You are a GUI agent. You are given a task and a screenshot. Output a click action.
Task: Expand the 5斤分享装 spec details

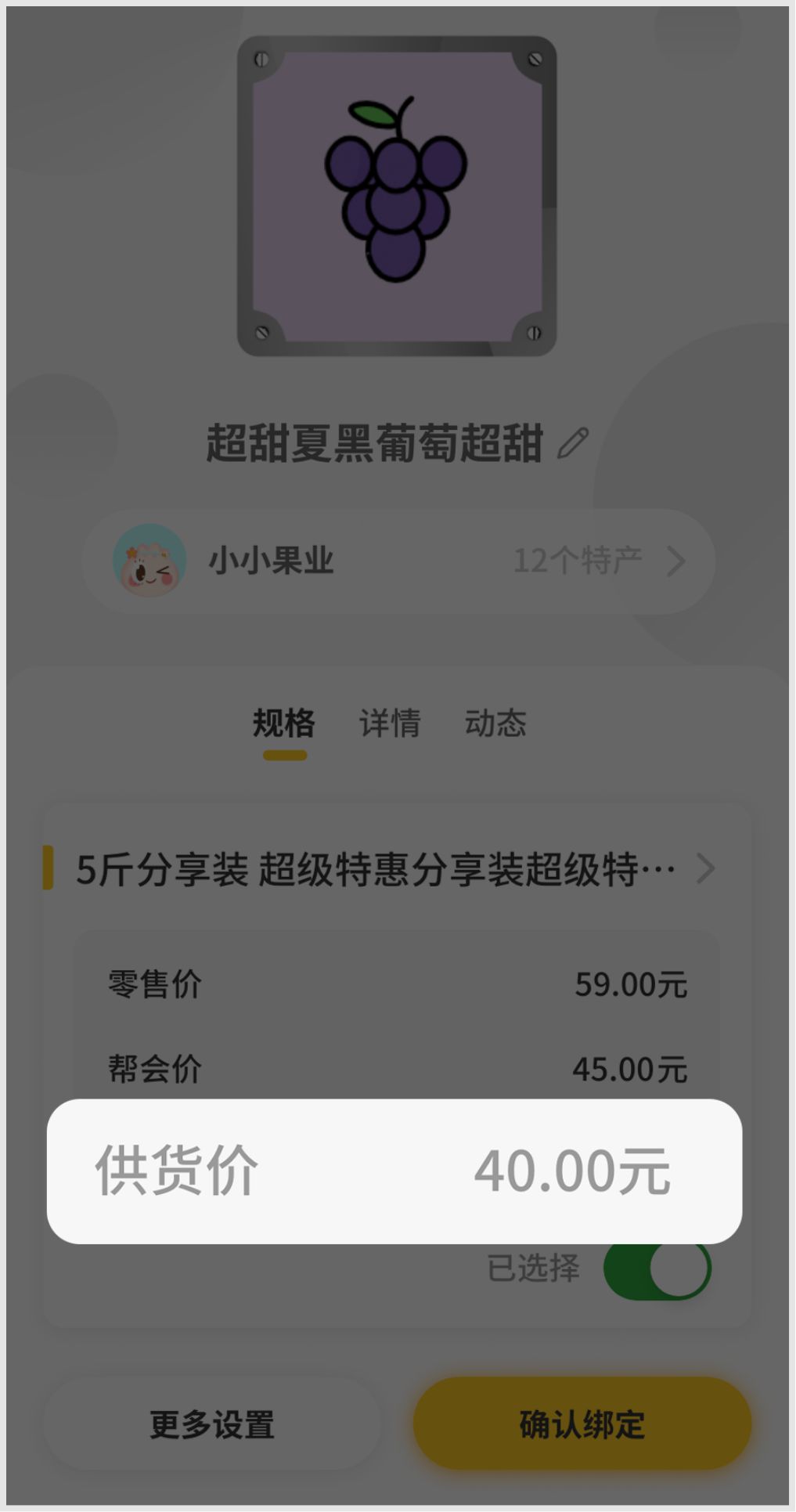coord(704,868)
